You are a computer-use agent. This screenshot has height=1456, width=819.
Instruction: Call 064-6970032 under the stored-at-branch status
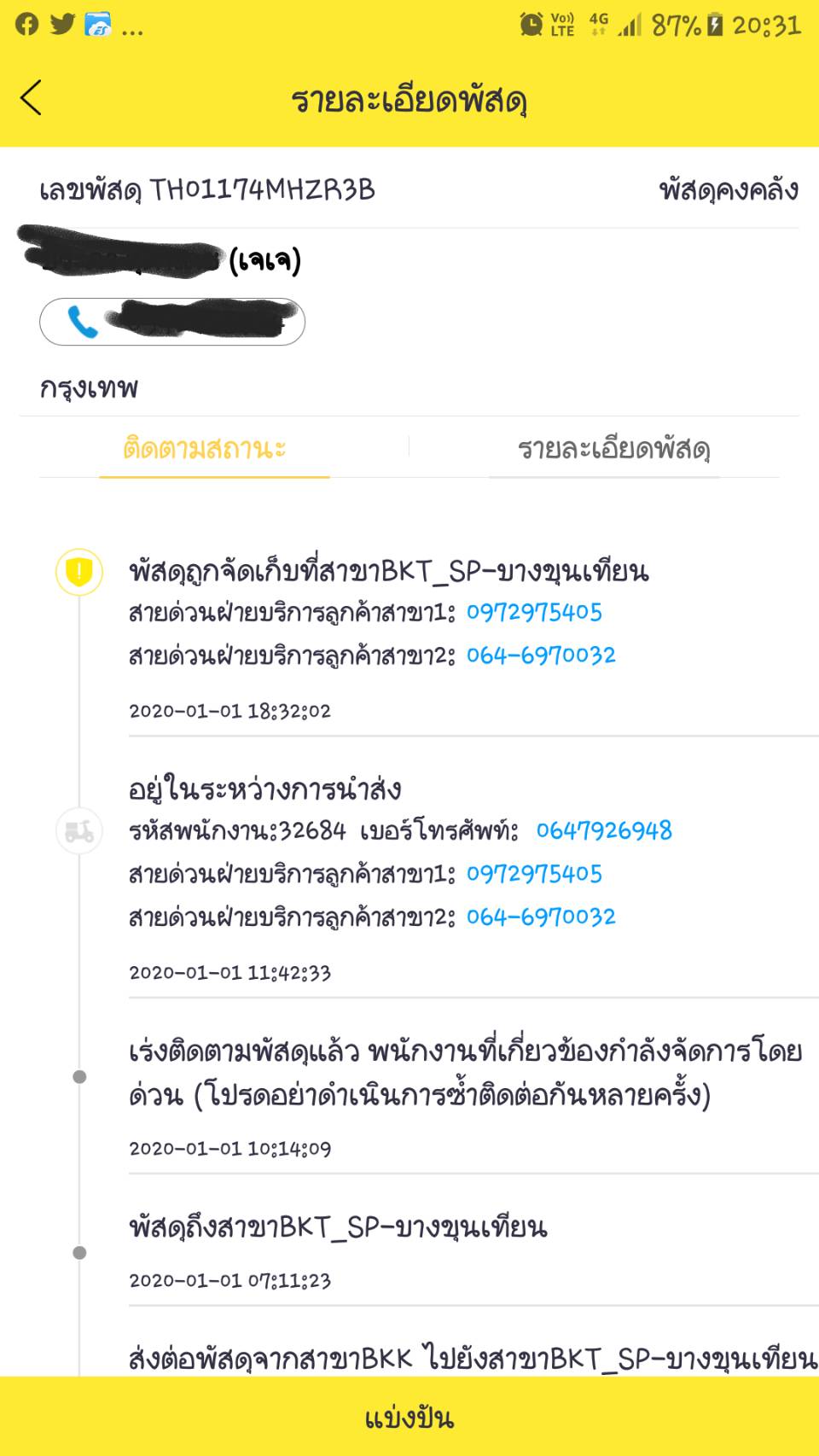pyautogui.click(x=541, y=655)
